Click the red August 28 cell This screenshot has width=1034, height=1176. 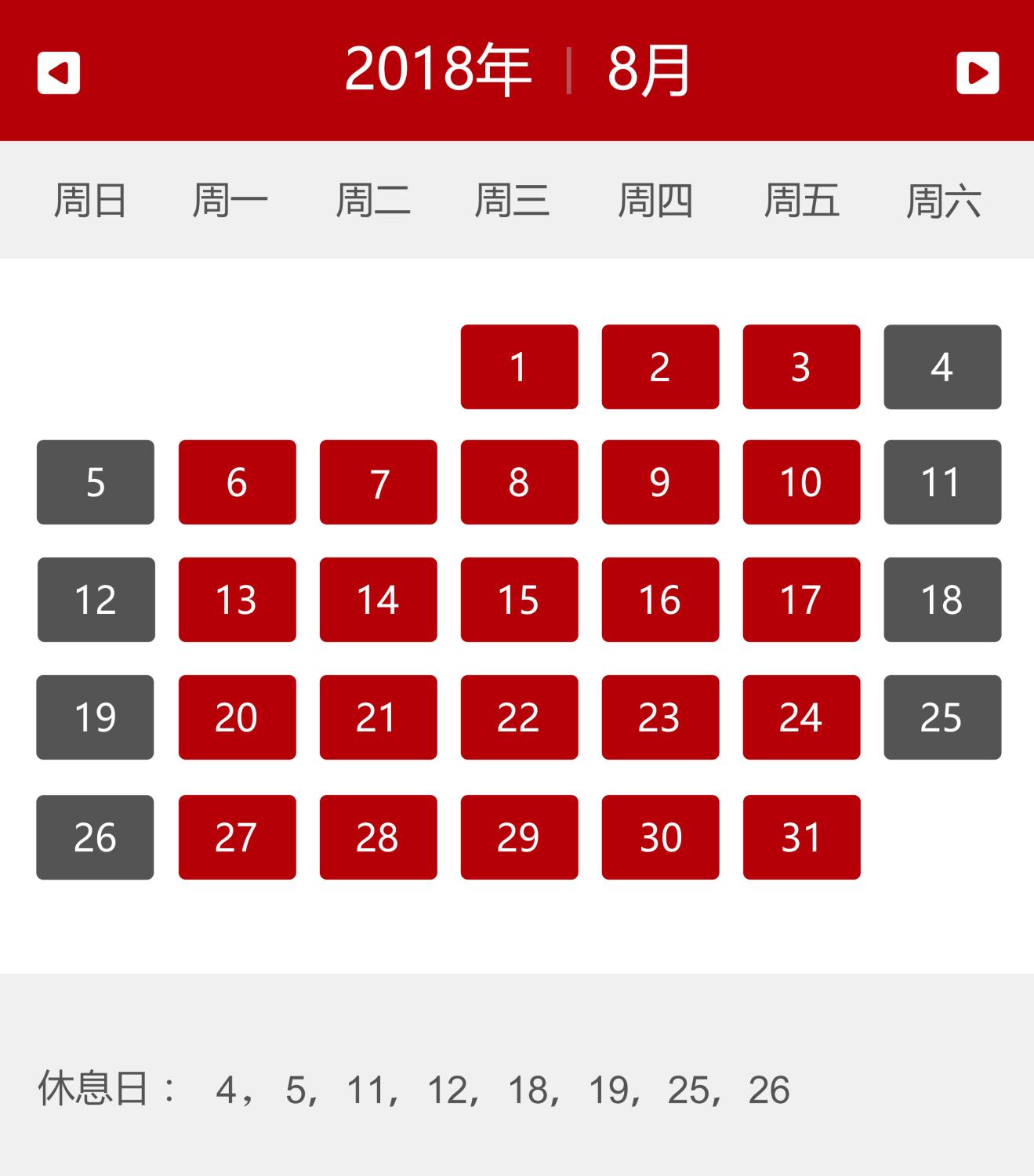pyautogui.click(x=378, y=837)
